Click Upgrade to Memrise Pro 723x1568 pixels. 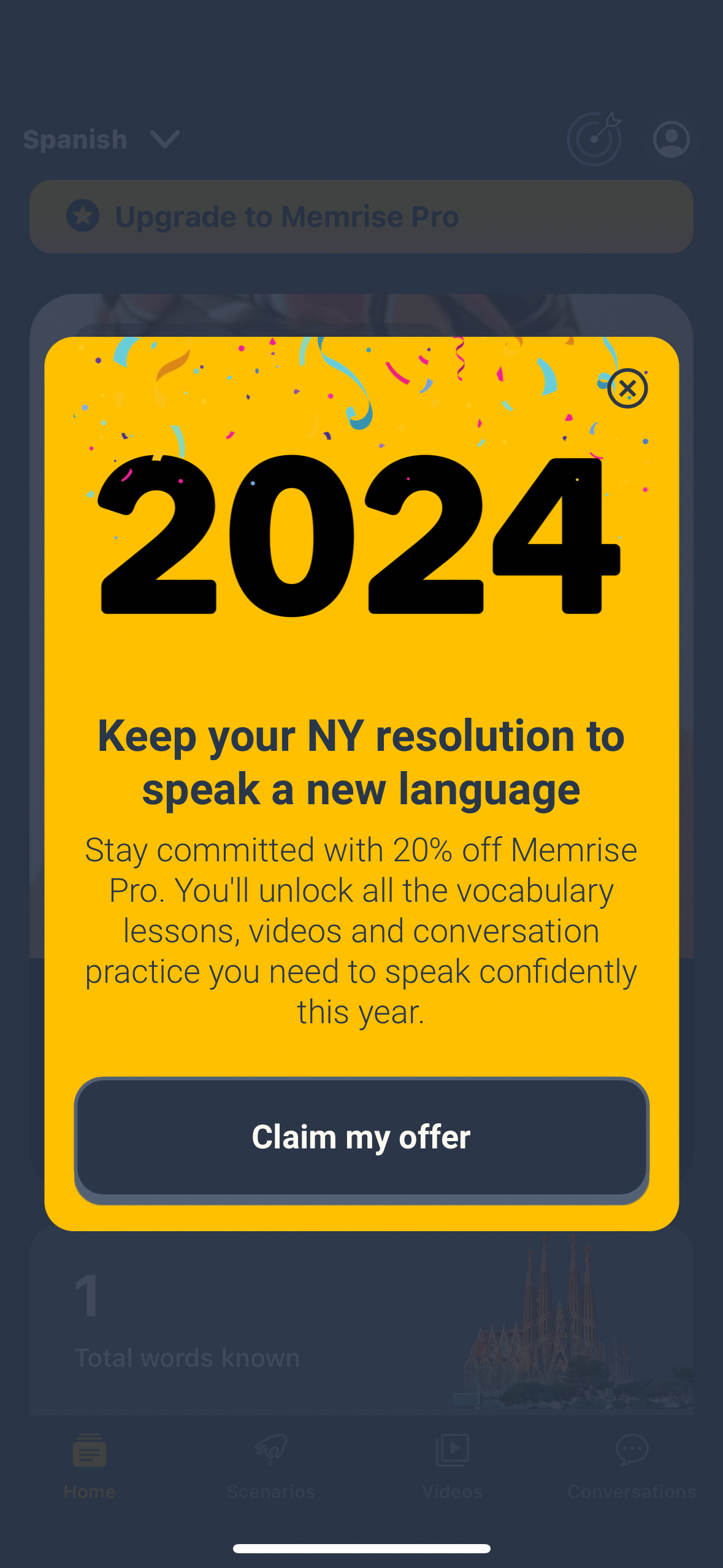click(362, 216)
